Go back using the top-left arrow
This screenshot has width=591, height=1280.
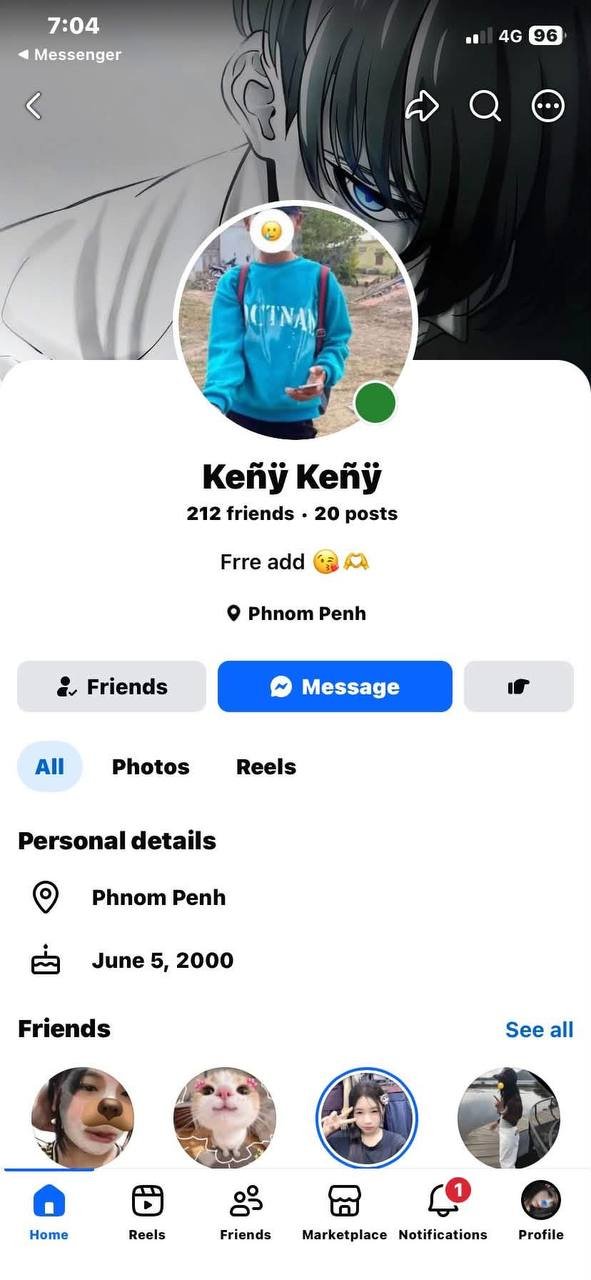coord(34,105)
